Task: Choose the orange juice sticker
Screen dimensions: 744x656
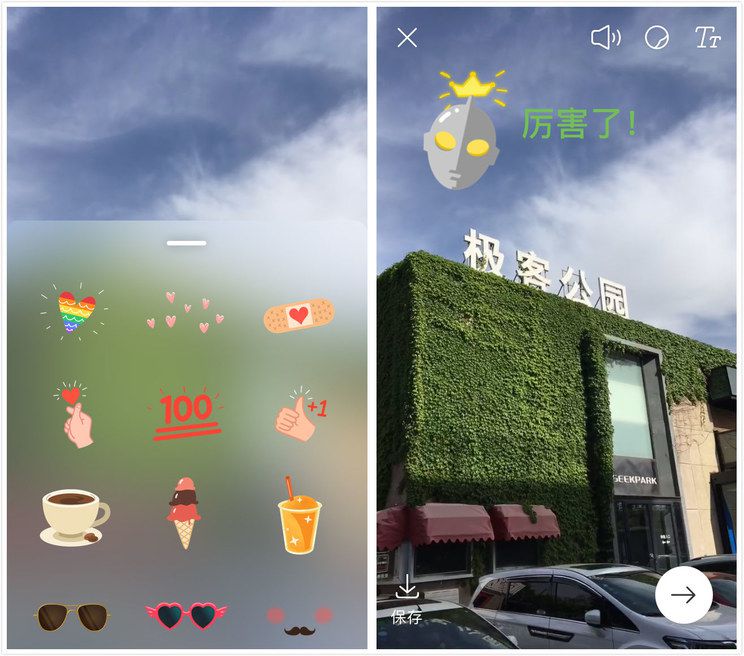Action: coord(298,515)
